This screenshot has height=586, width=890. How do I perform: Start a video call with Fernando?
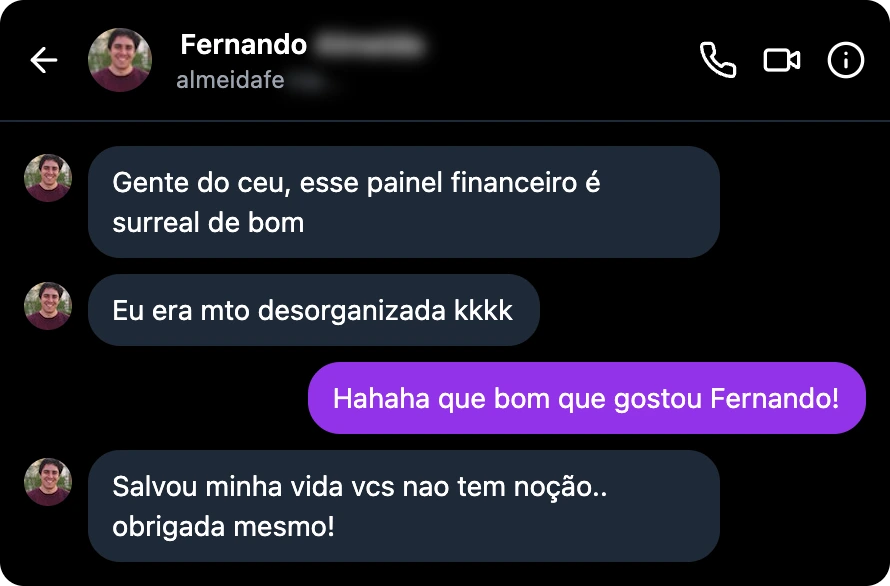pyautogui.click(x=781, y=60)
